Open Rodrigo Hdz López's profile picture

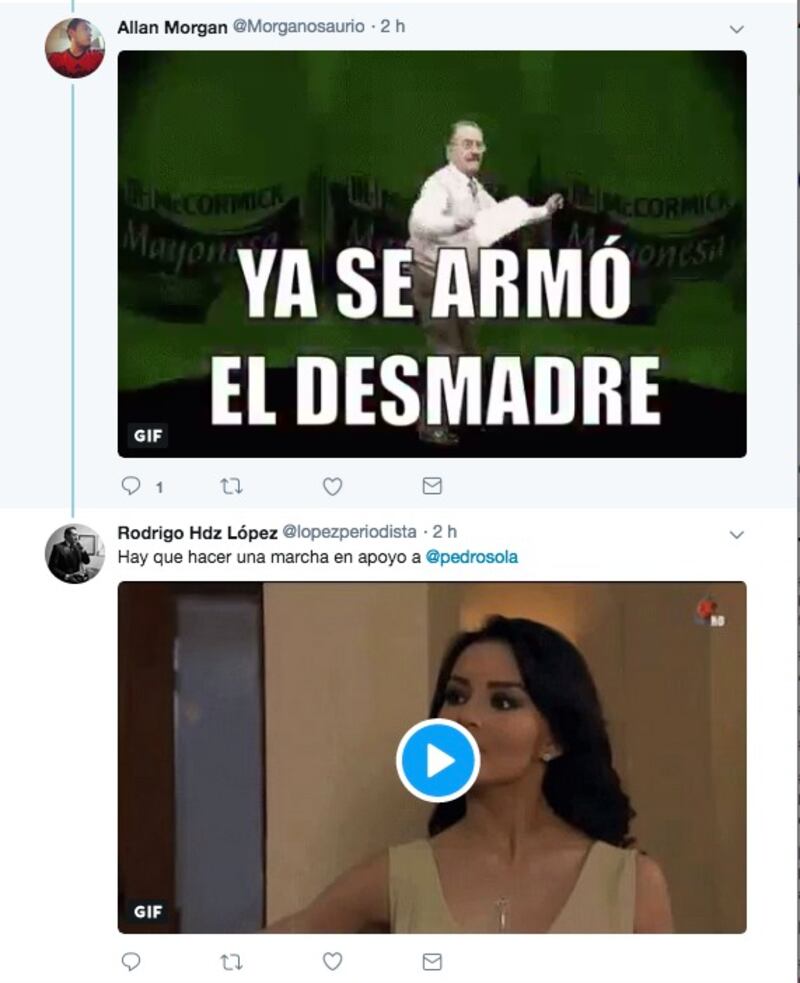pyautogui.click(x=74, y=553)
